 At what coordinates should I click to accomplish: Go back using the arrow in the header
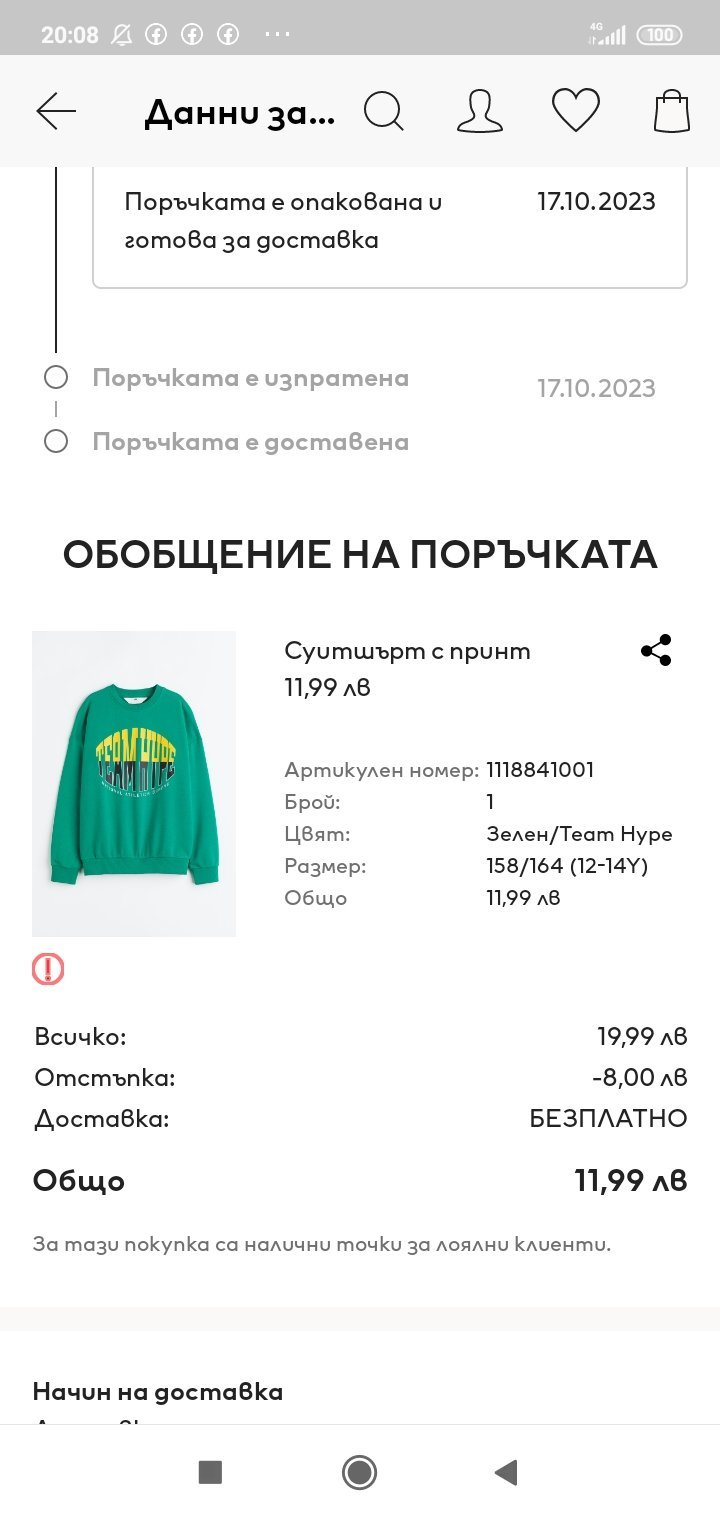coord(56,111)
